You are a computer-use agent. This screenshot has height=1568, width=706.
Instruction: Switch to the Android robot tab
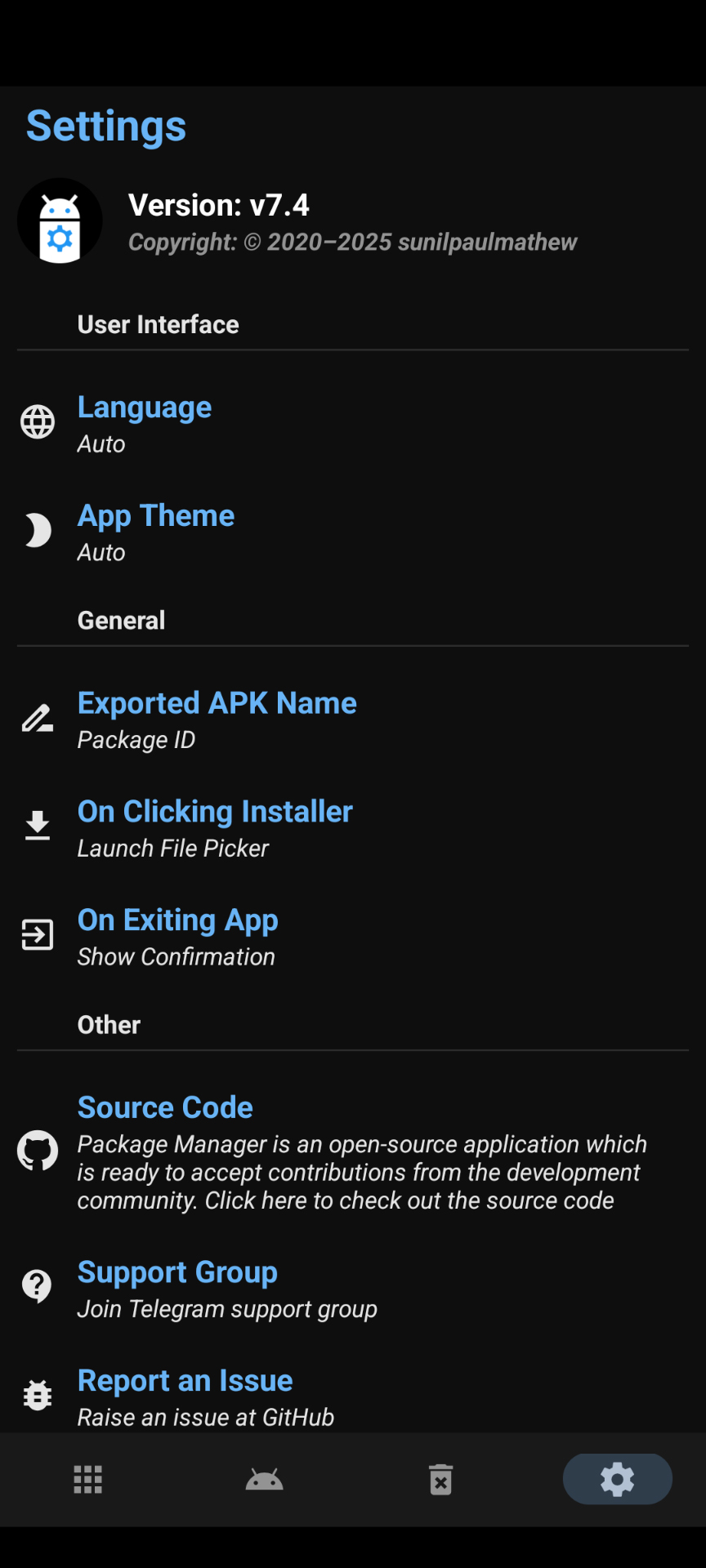point(265,1479)
